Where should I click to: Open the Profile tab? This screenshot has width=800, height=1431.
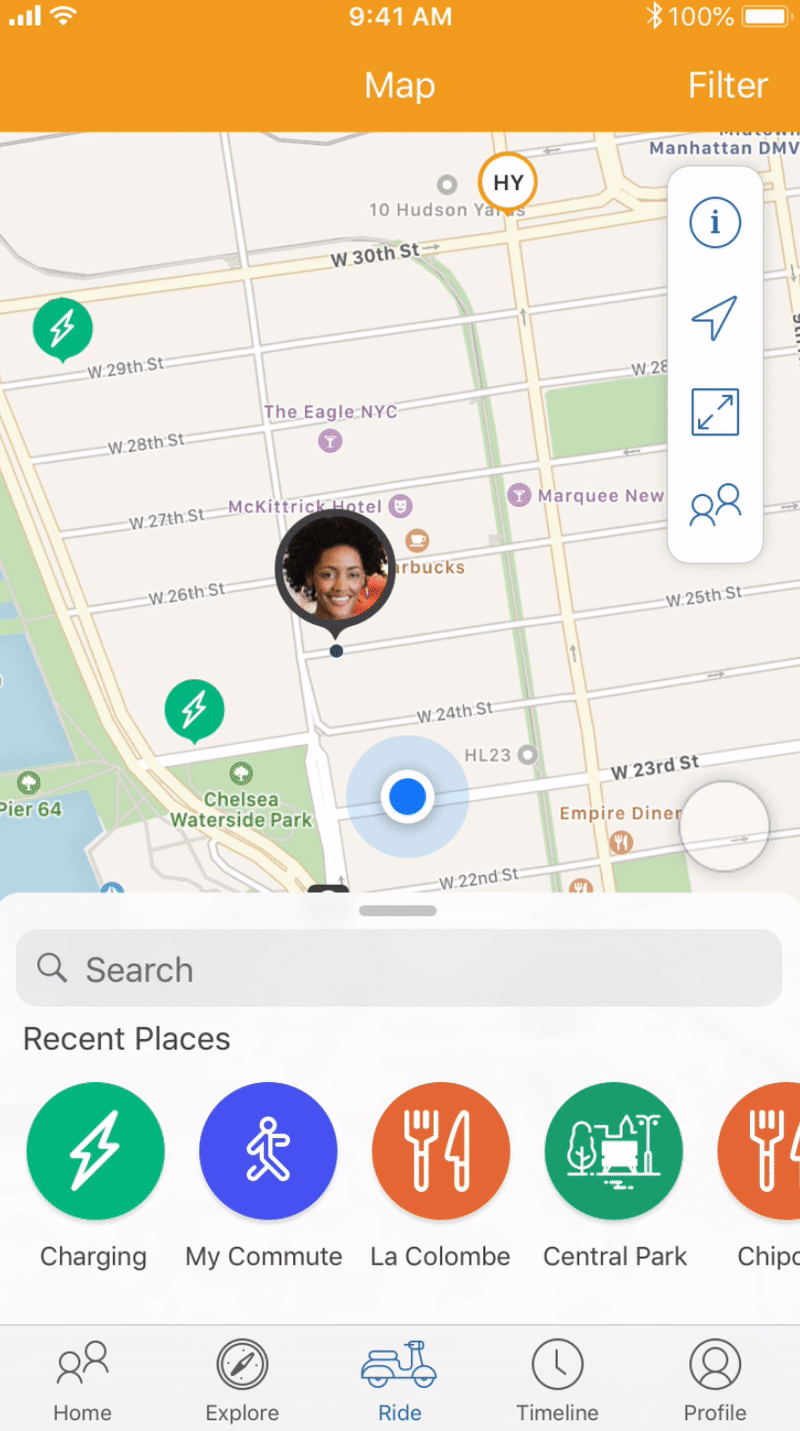(x=714, y=1380)
